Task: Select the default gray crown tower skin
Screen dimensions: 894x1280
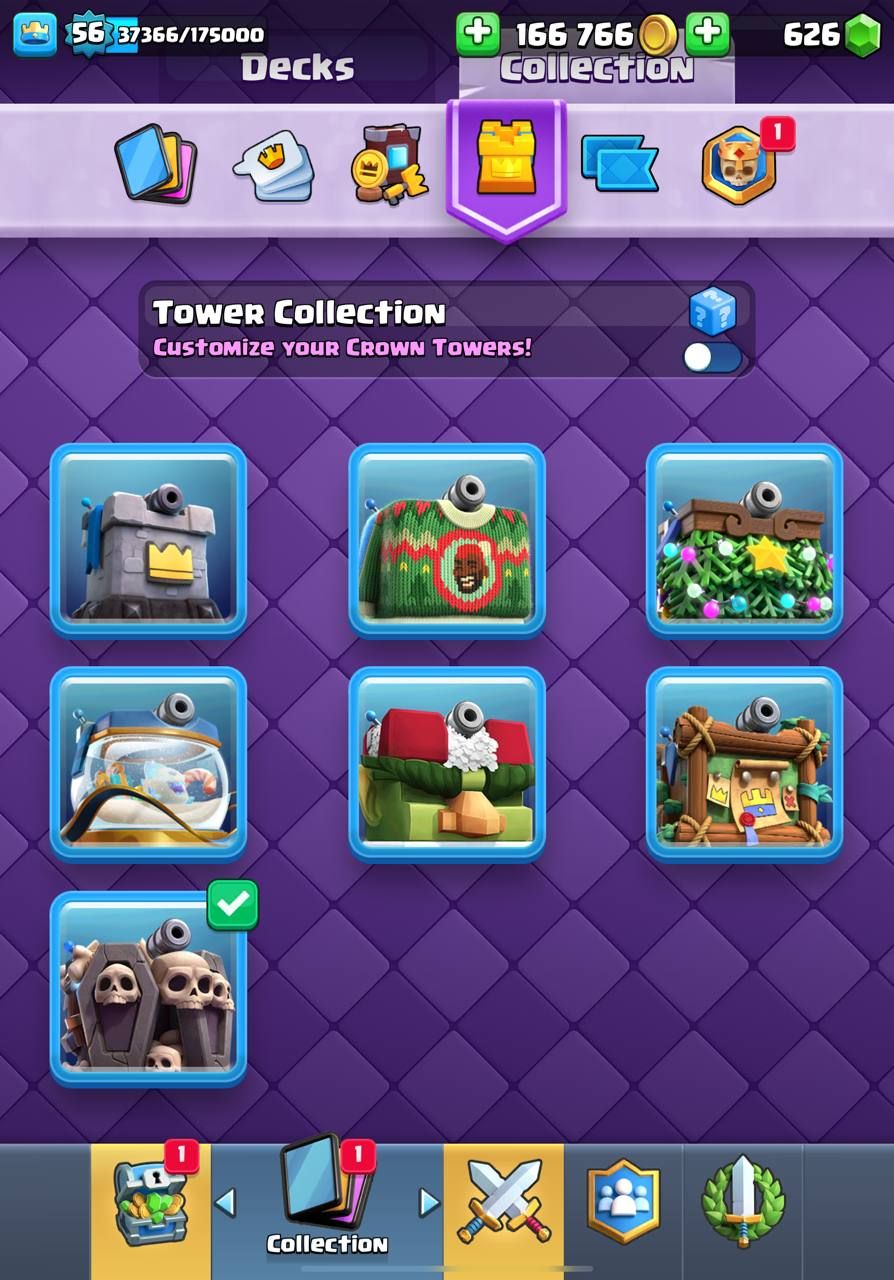Action: [148, 540]
